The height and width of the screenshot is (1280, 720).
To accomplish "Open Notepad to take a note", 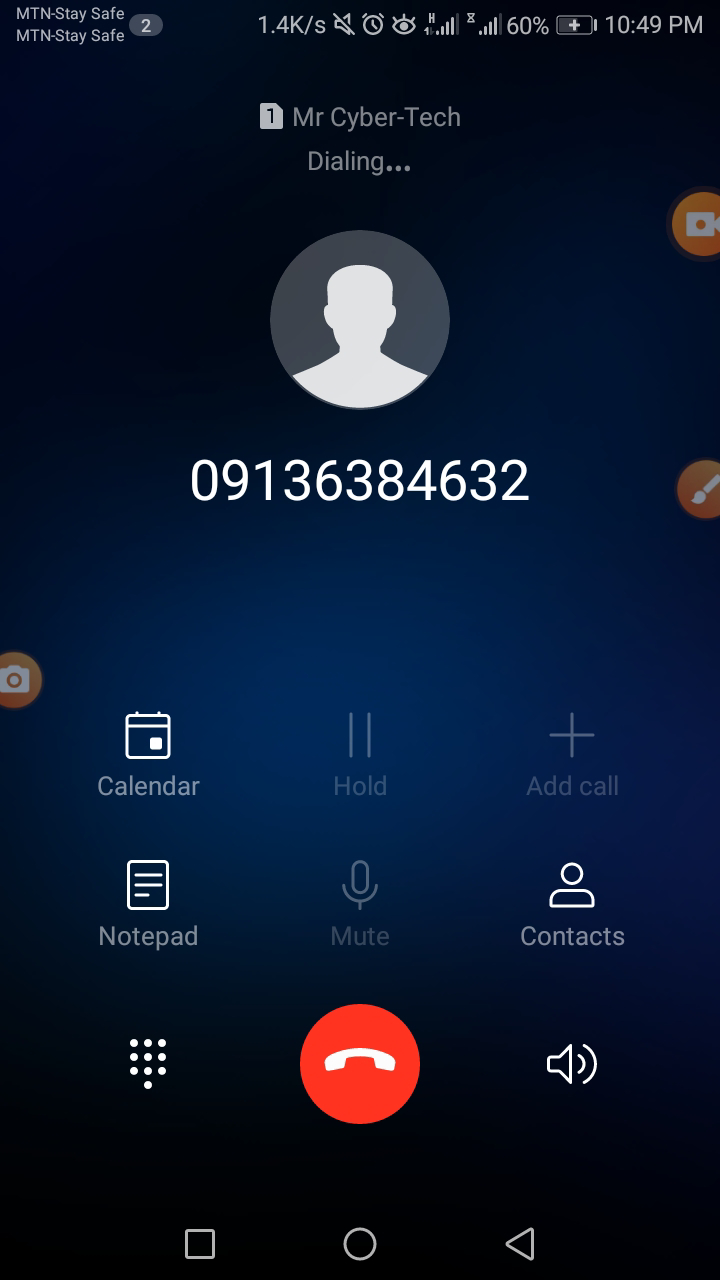I will (148, 904).
